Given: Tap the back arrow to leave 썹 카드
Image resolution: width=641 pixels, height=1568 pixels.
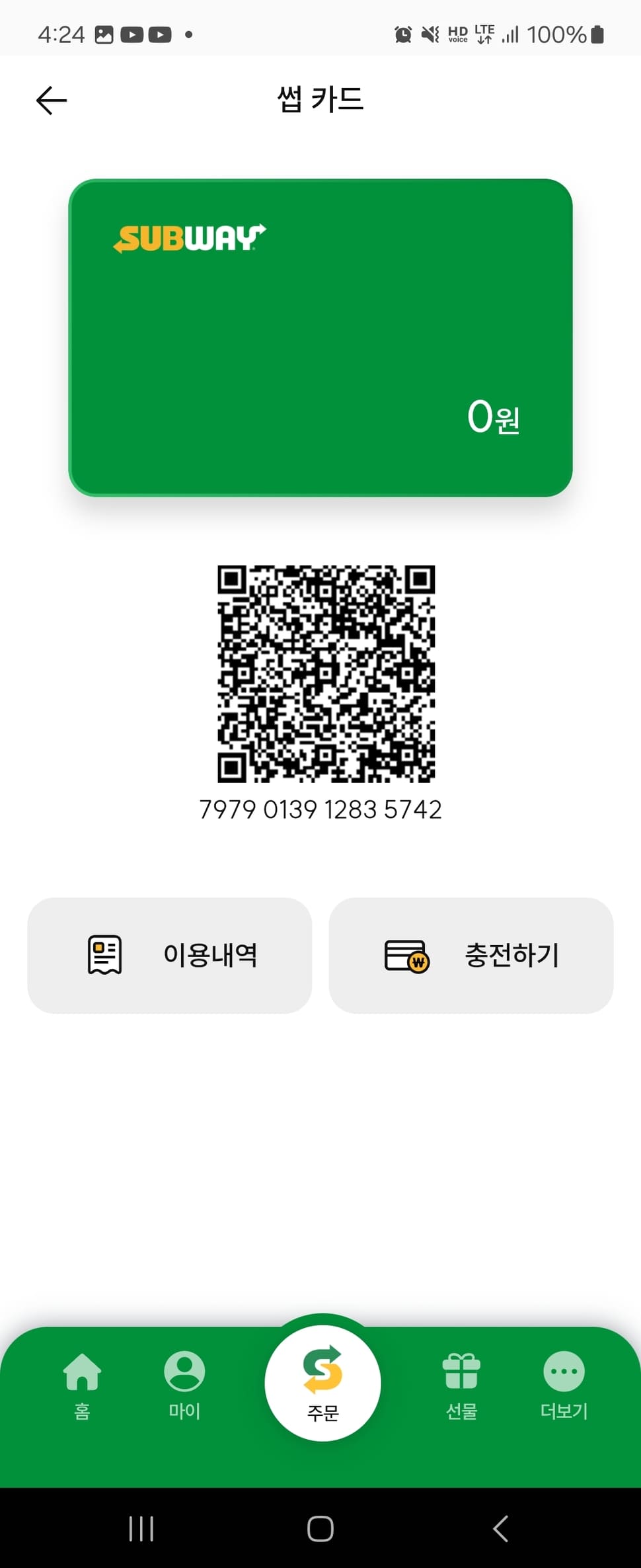Looking at the screenshot, I should (x=50, y=100).
